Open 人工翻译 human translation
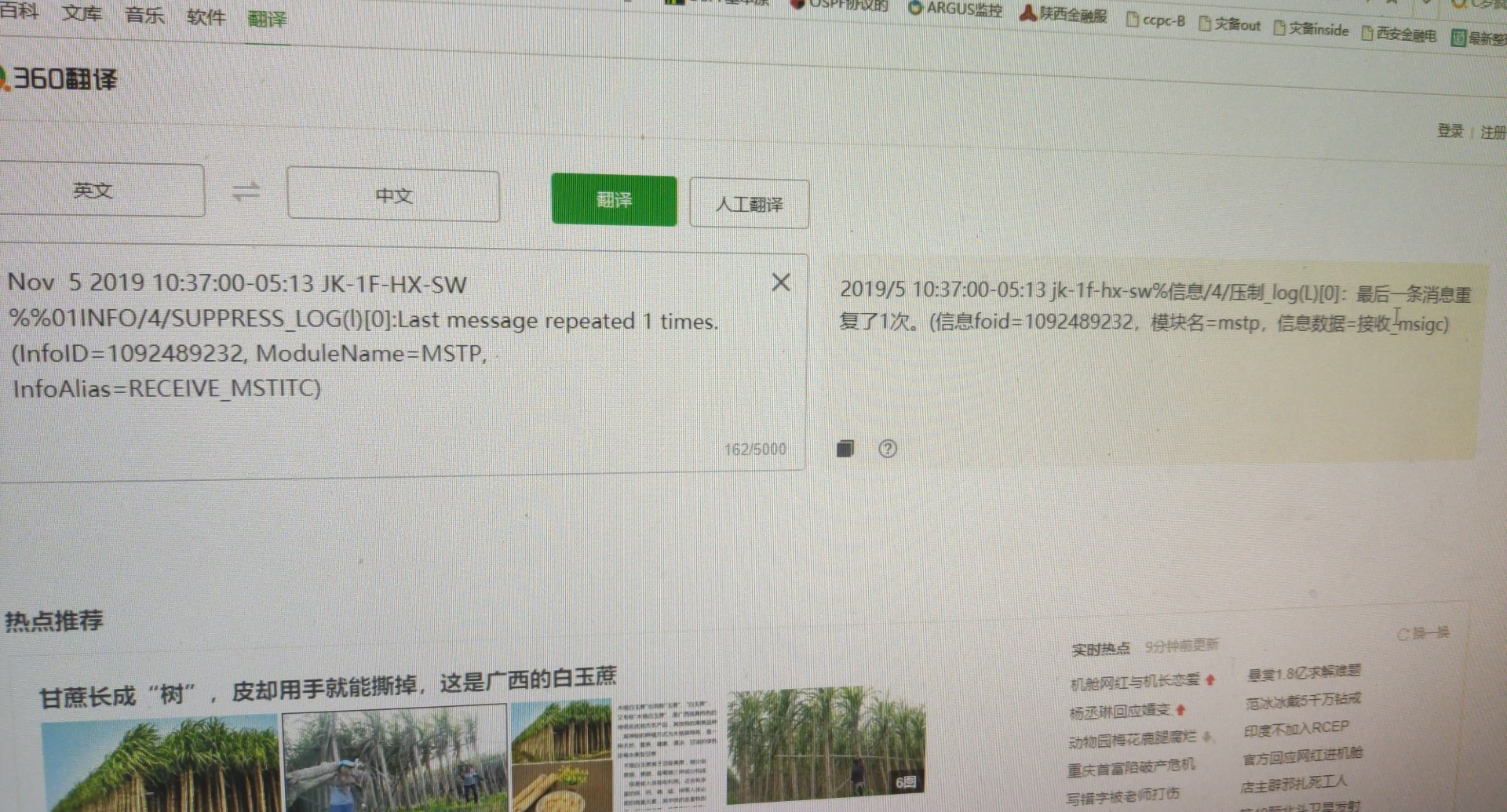Image resolution: width=1507 pixels, height=812 pixels. (x=749, y=204)
